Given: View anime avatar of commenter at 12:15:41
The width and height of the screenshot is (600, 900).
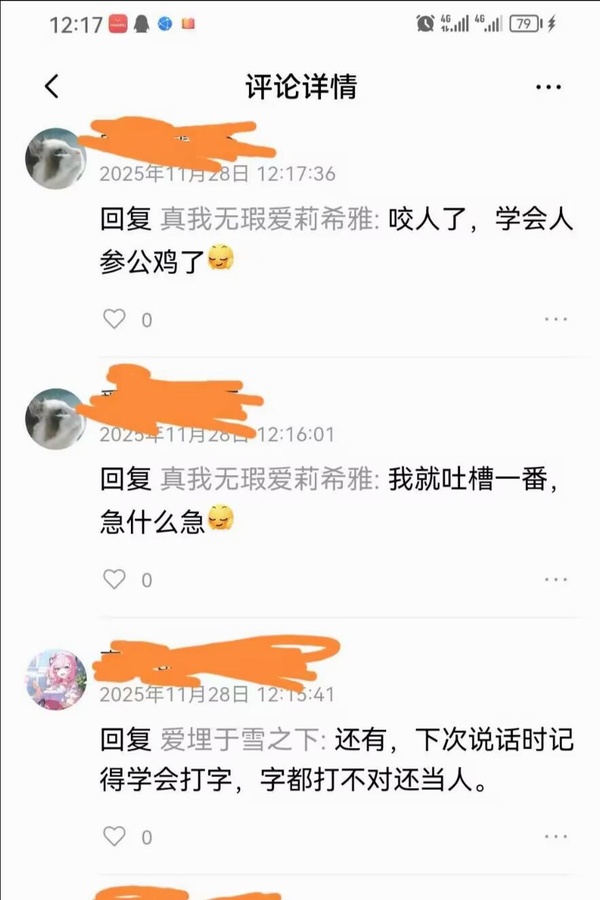Looking at the screenshot, I should coord(55,679).
